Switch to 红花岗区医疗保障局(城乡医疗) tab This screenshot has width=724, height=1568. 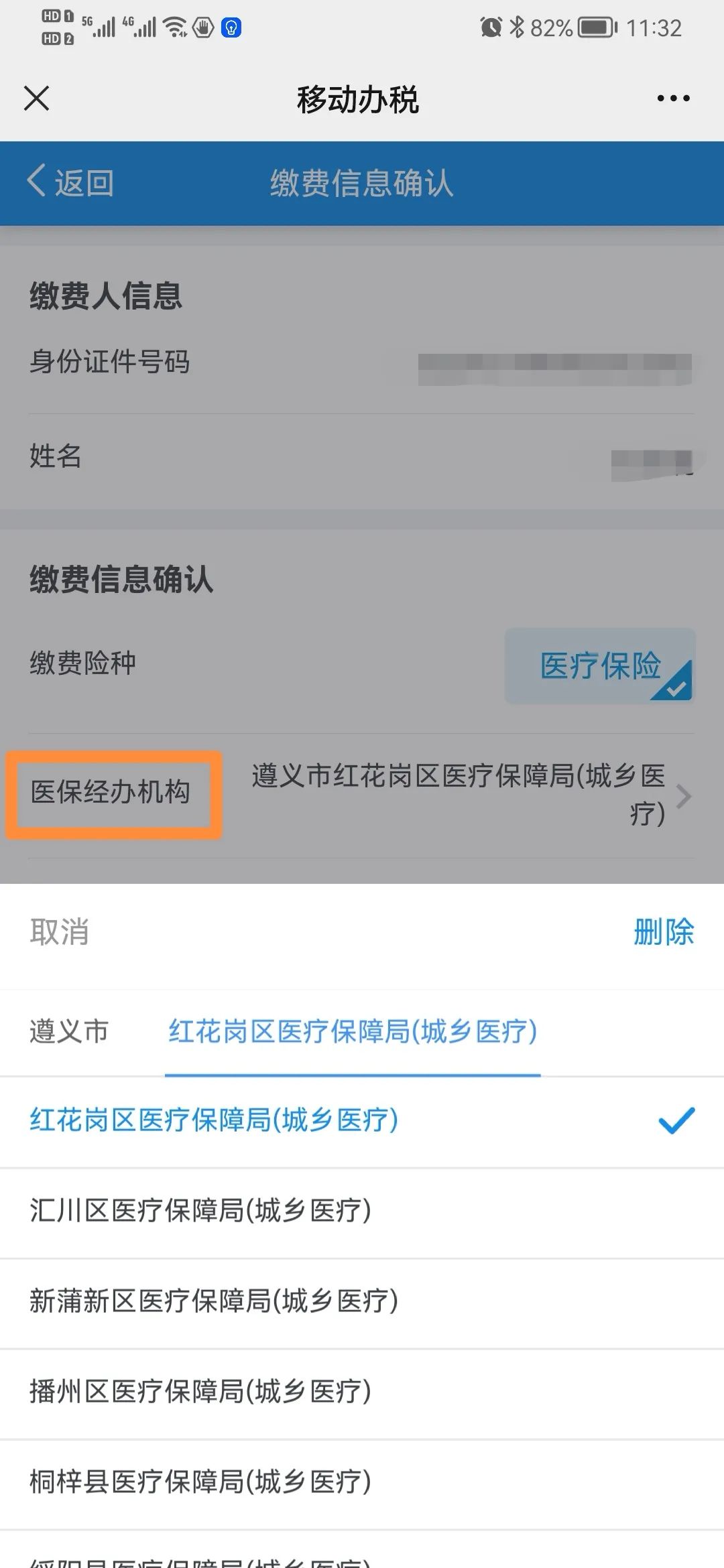click(x=353, y=1031)
